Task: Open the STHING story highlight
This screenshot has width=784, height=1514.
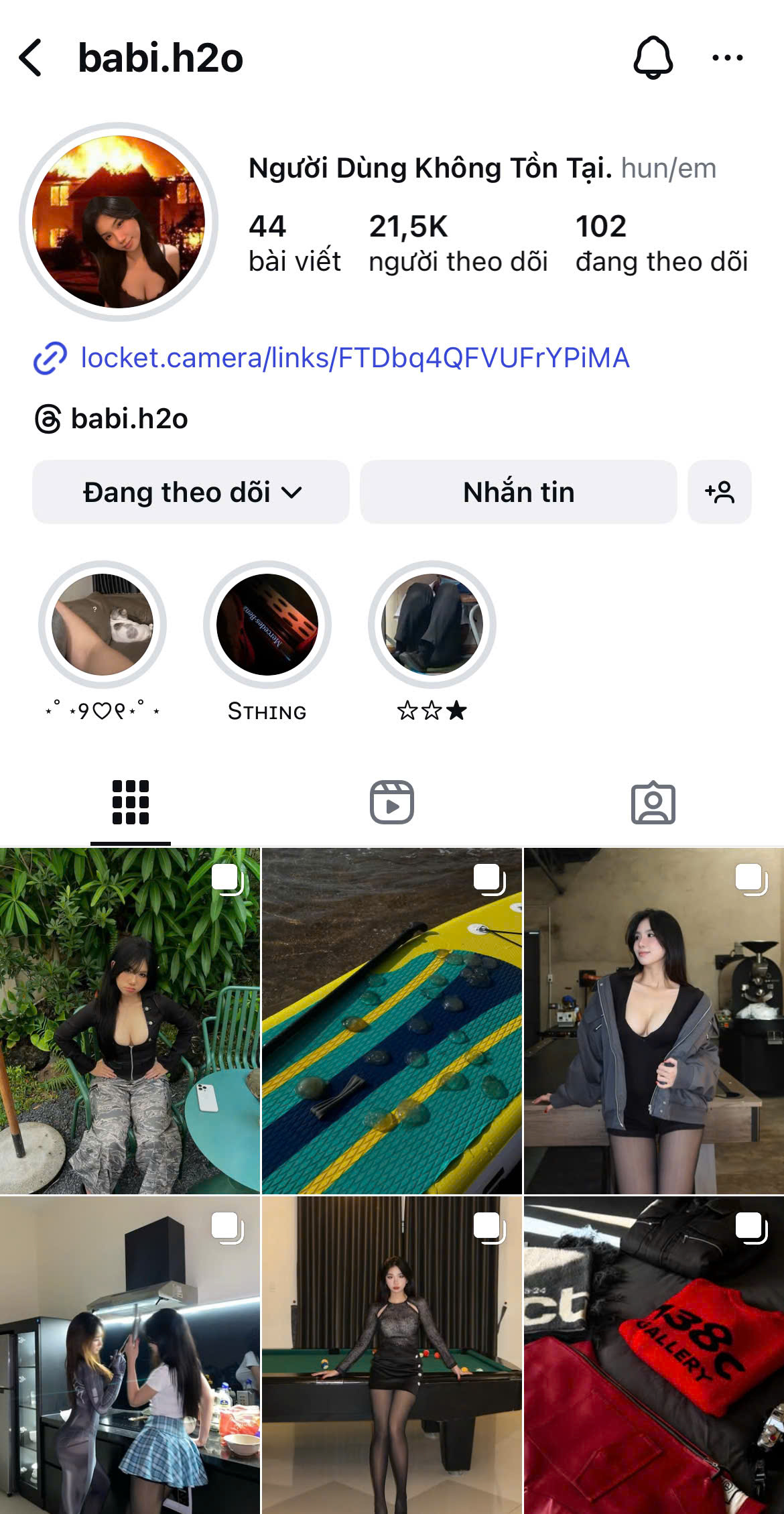Action: [267, 625]
